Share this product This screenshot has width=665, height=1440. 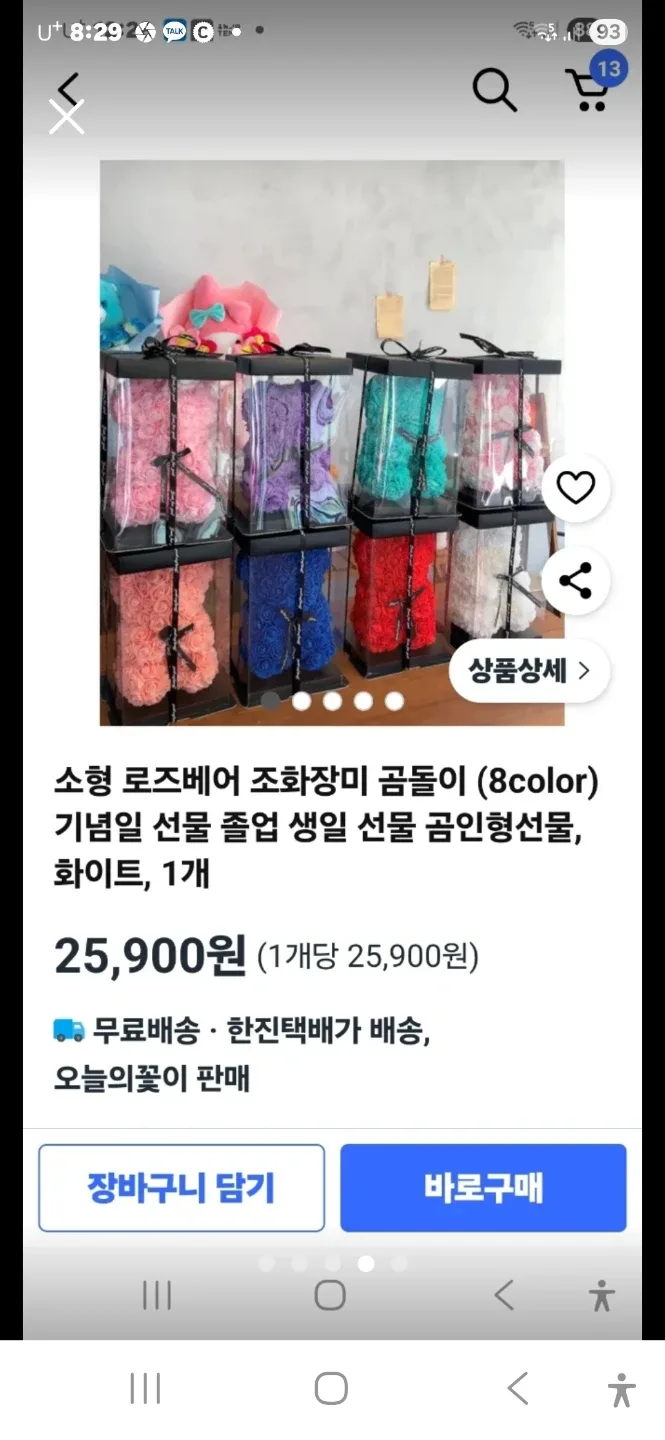coord(575,580)
